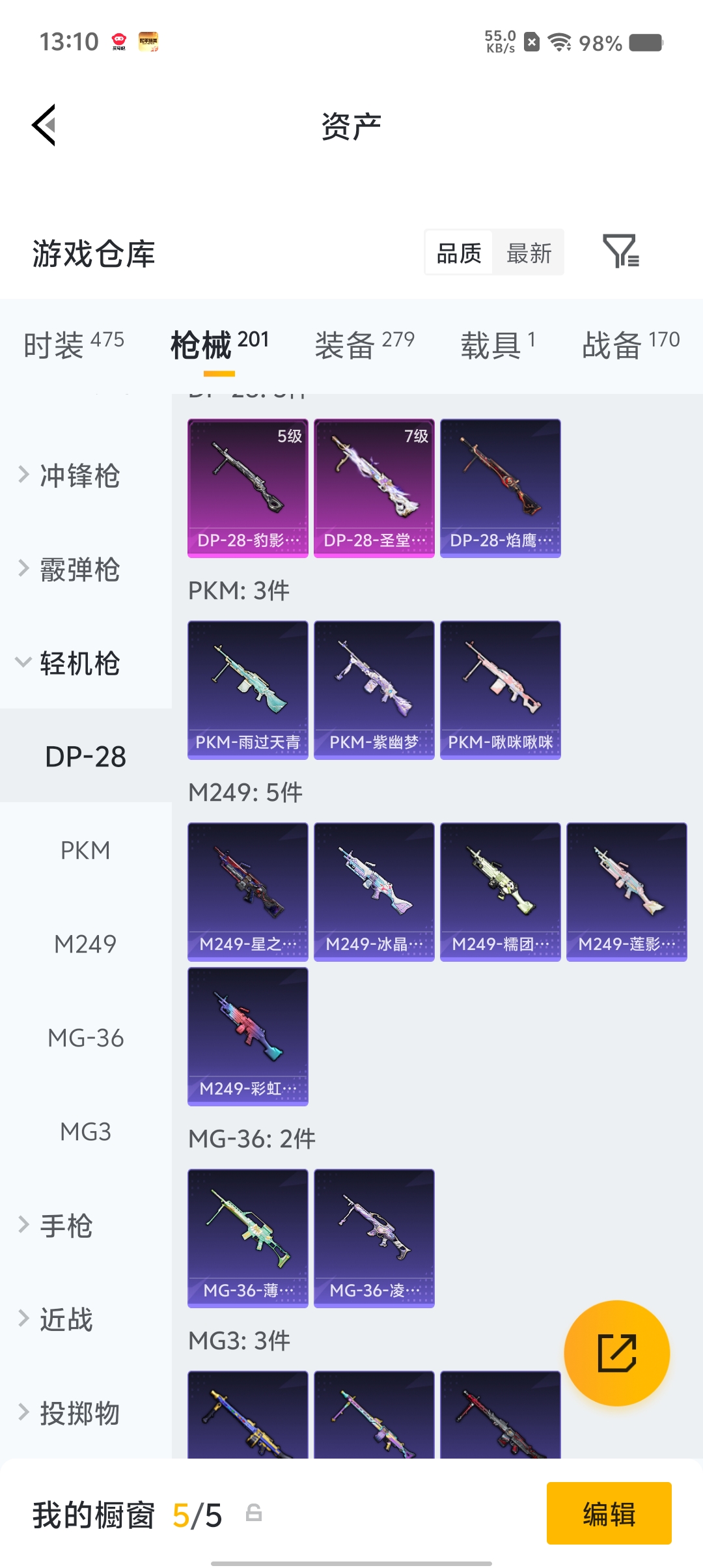Open the MG-36-薄 skin card
703x1568 pixels.
click(x=247, y=1238)
